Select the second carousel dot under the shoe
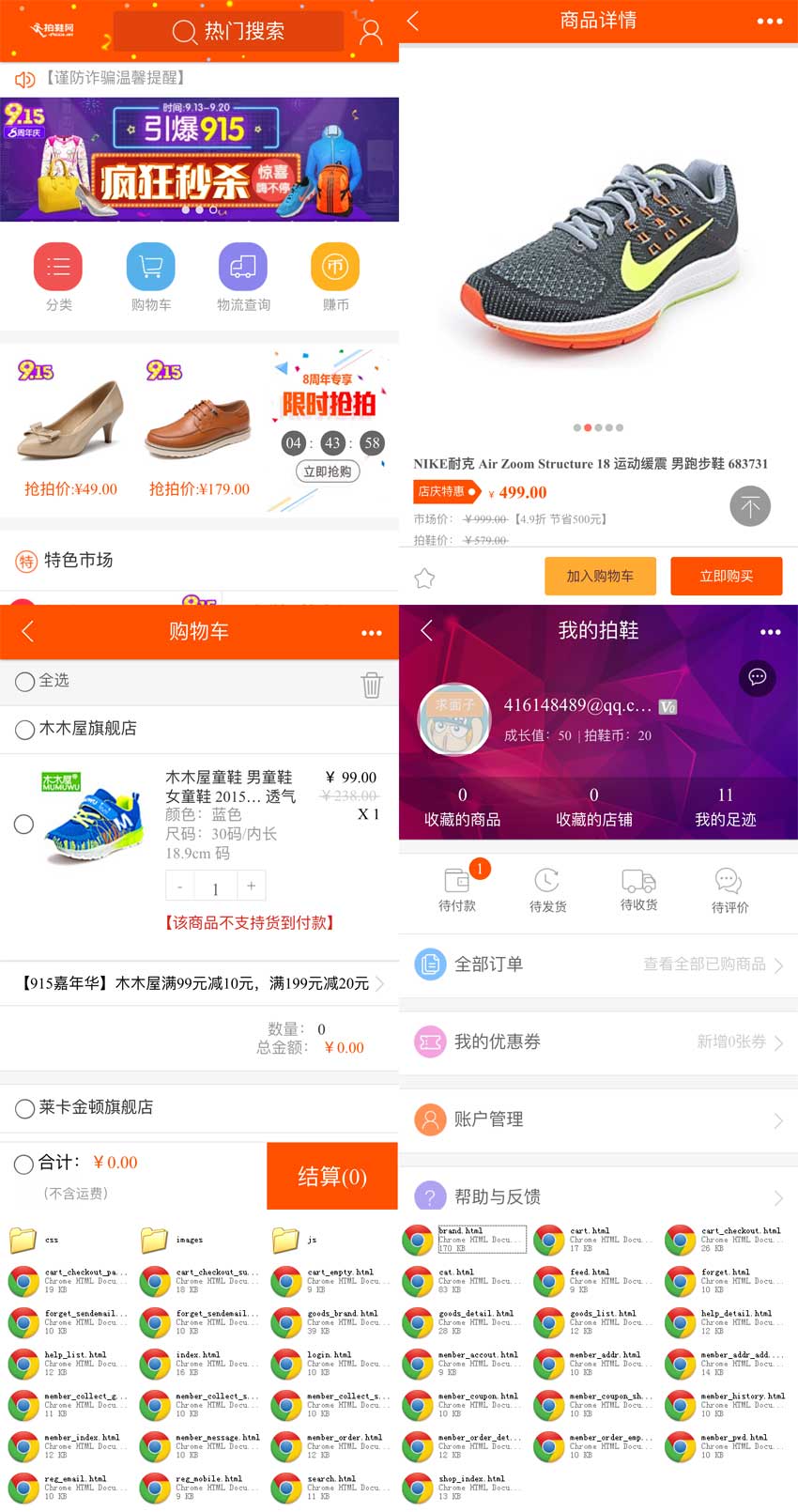The width and height of the screenshot is (798, 1512). pyautogui.click(x=588, y=427)
